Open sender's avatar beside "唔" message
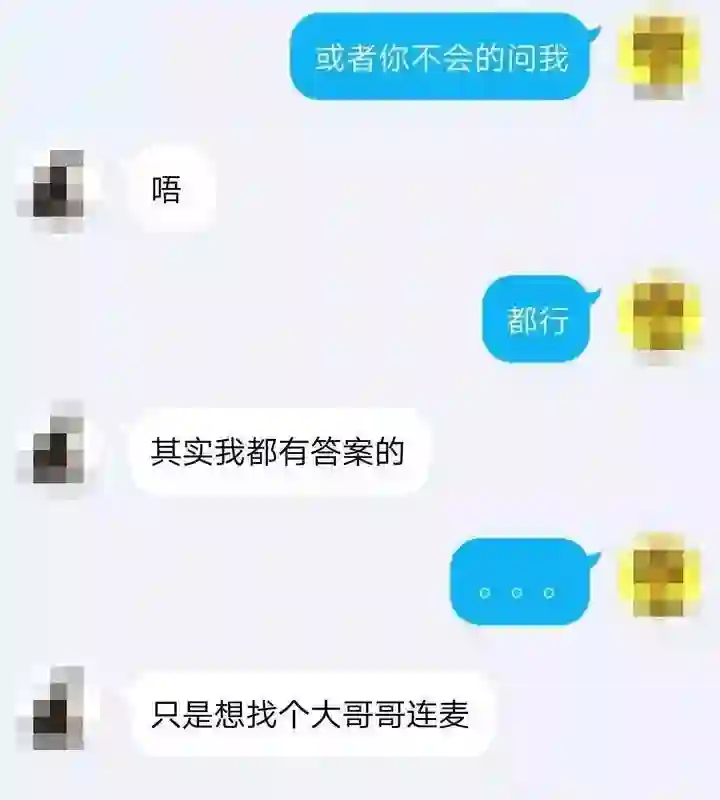This screenshot has height=800, width=720. tap(56, 189)
